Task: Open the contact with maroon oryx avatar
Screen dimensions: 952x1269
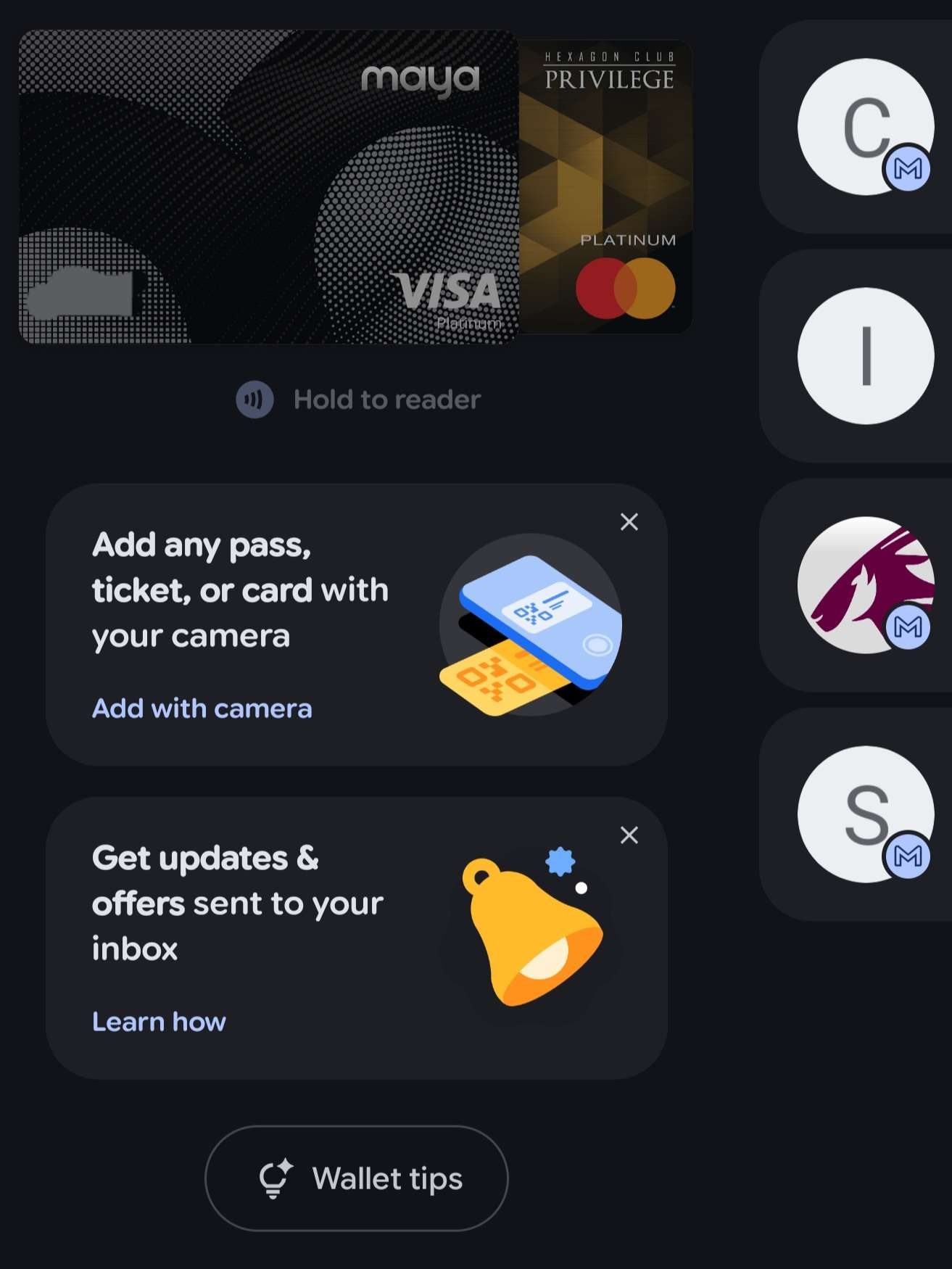Action: [x=866, y=585]
